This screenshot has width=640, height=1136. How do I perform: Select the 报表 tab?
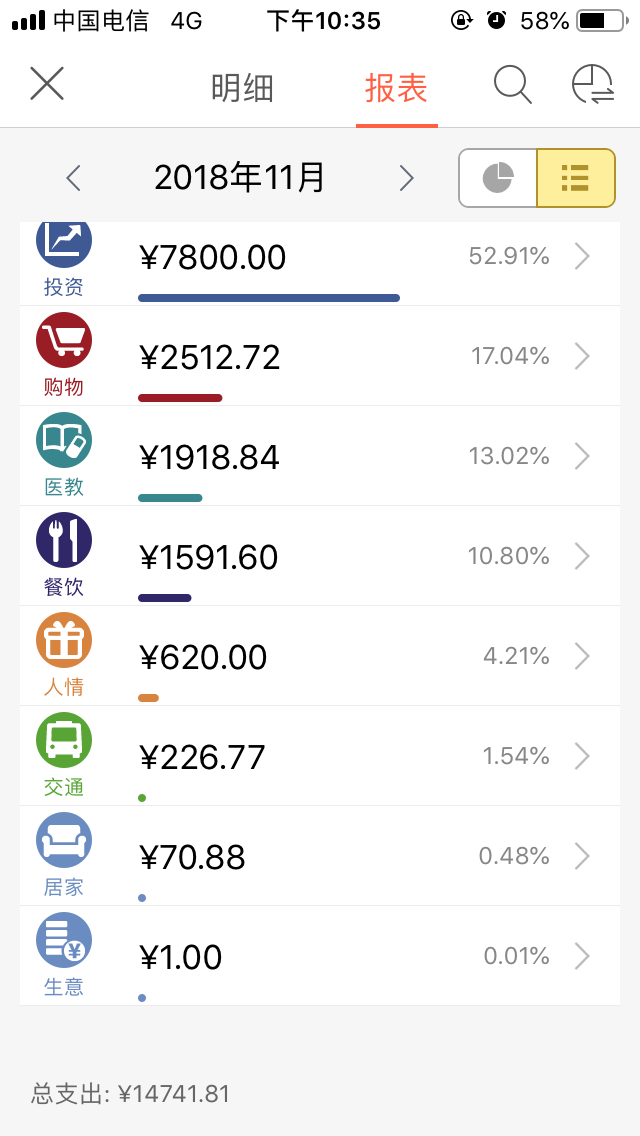[396, 88]
